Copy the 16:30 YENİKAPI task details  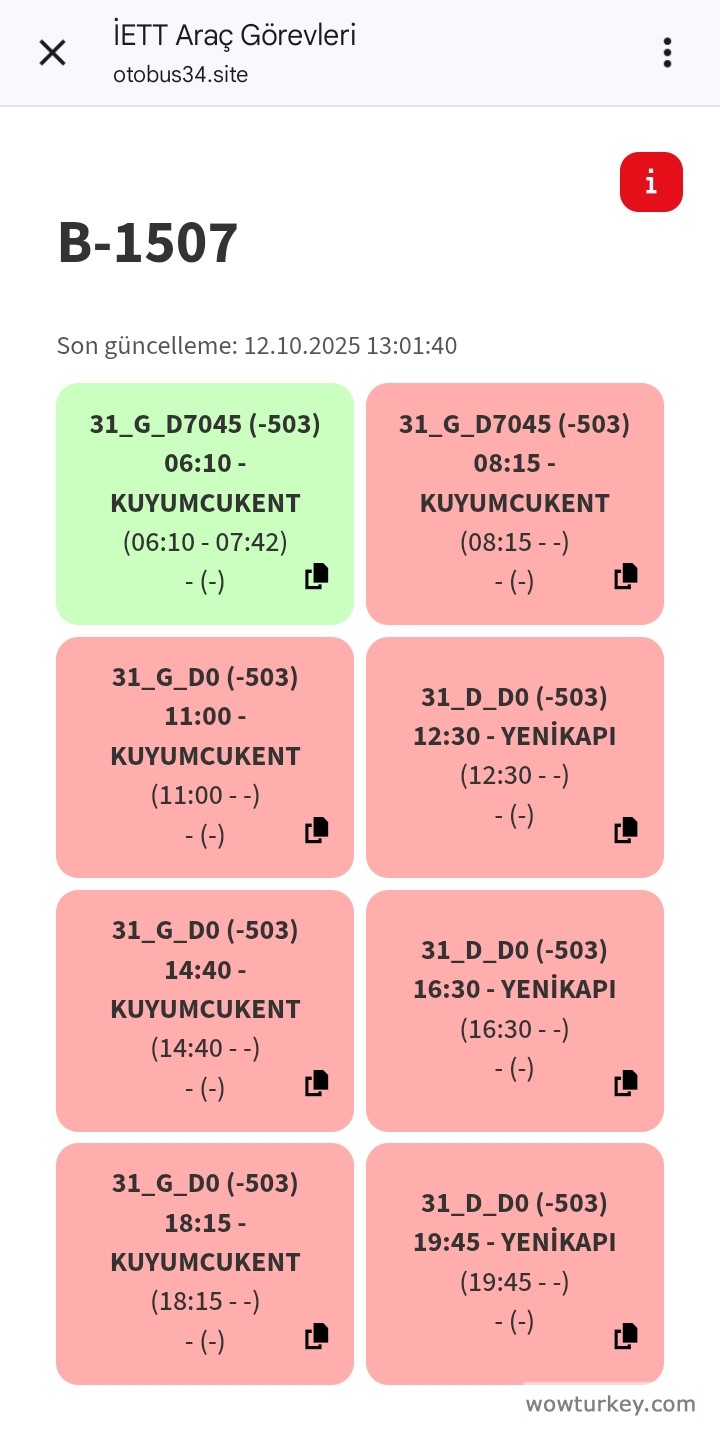626,1083
